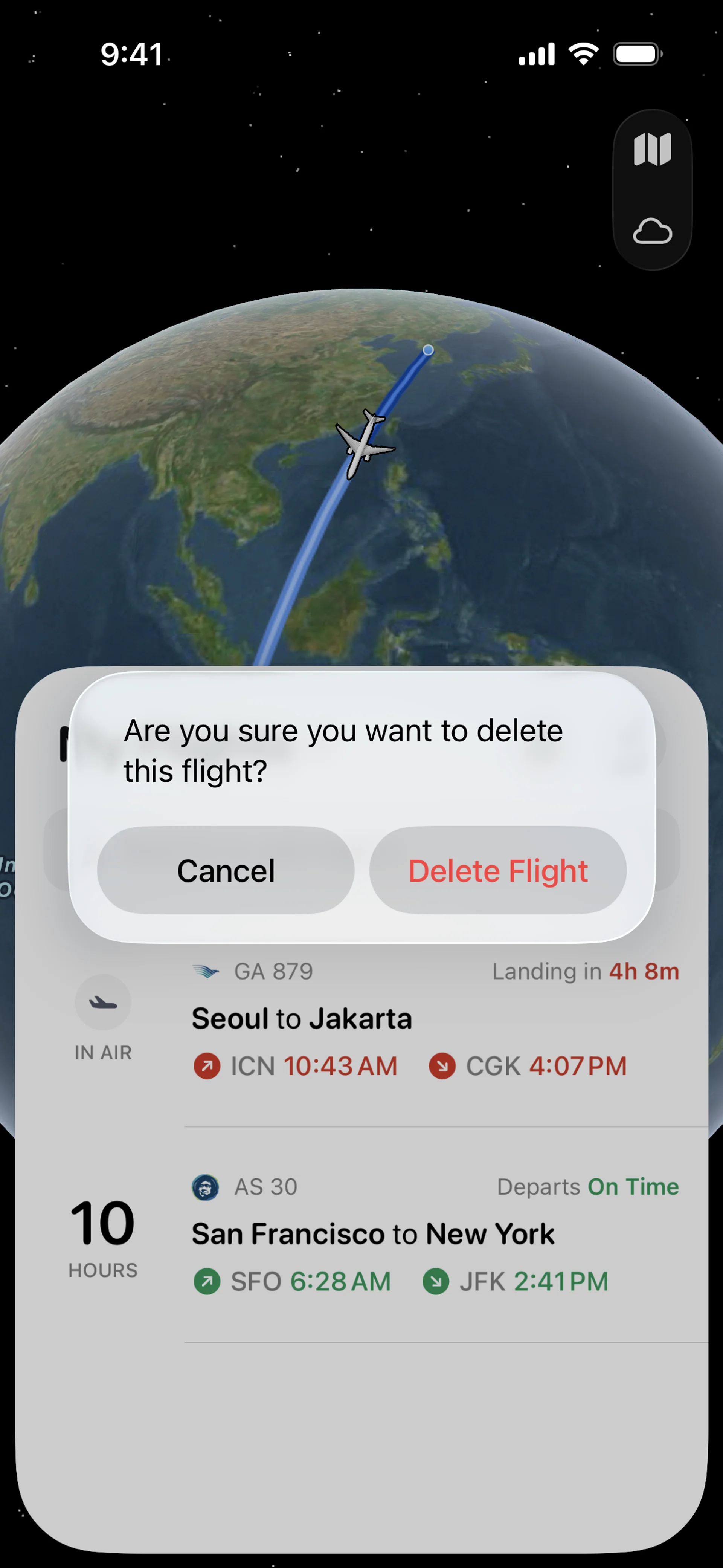Toggle the cloud weather layer
This screenshot has height=1568, width=723.
pos(652,231)
